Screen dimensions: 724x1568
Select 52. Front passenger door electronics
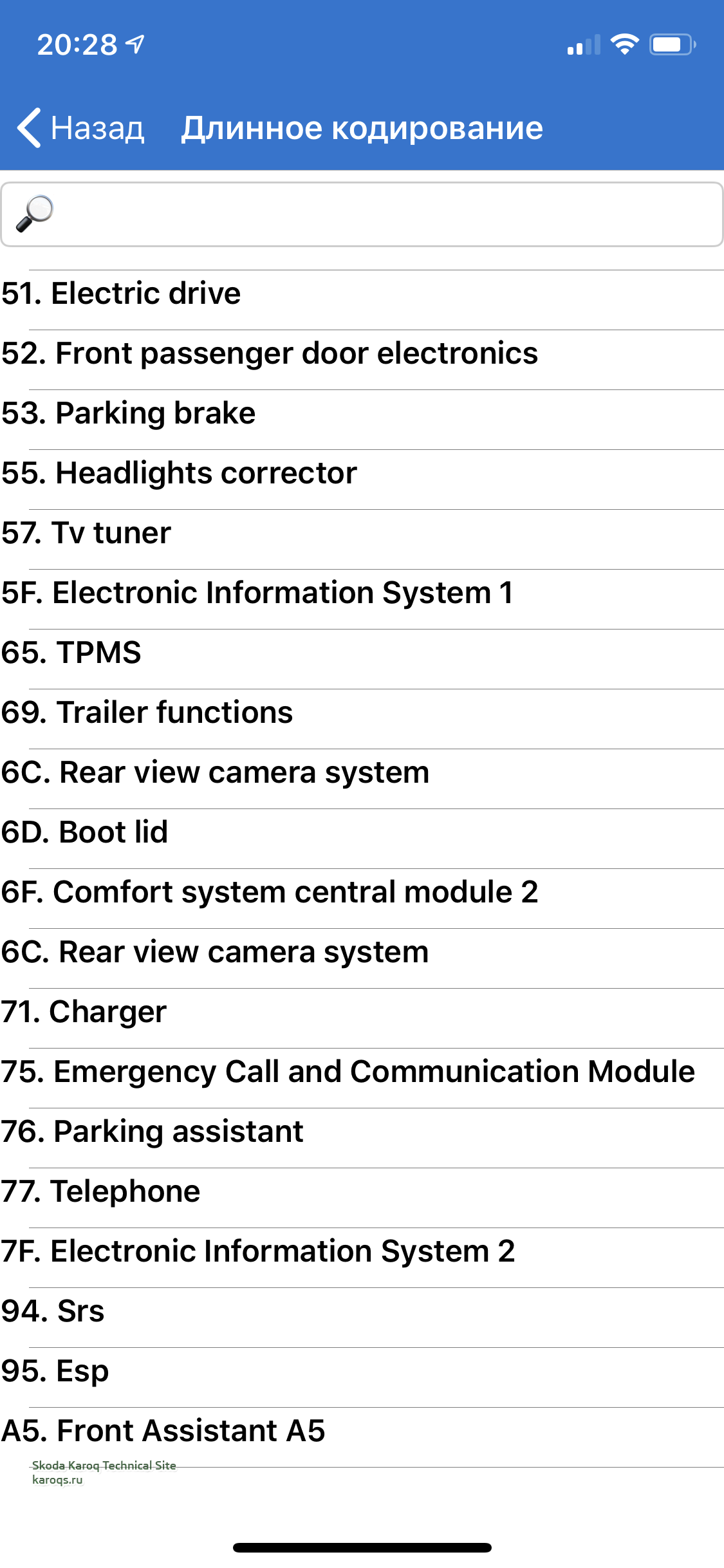click(x=269, y=353)
